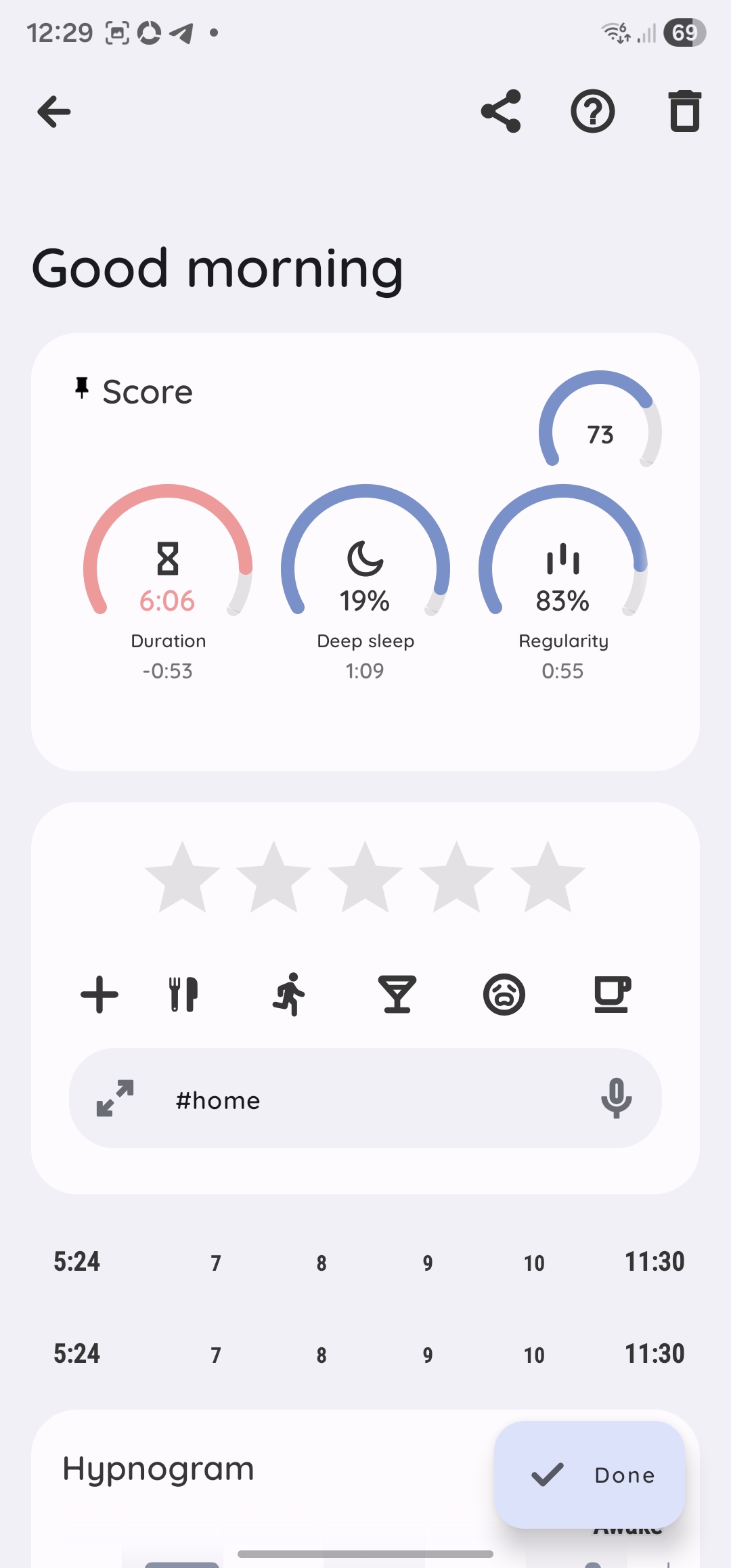Screen dimensions: 731x1568
Task: Expand the comment field
Action: click(x=115, y=1098)
